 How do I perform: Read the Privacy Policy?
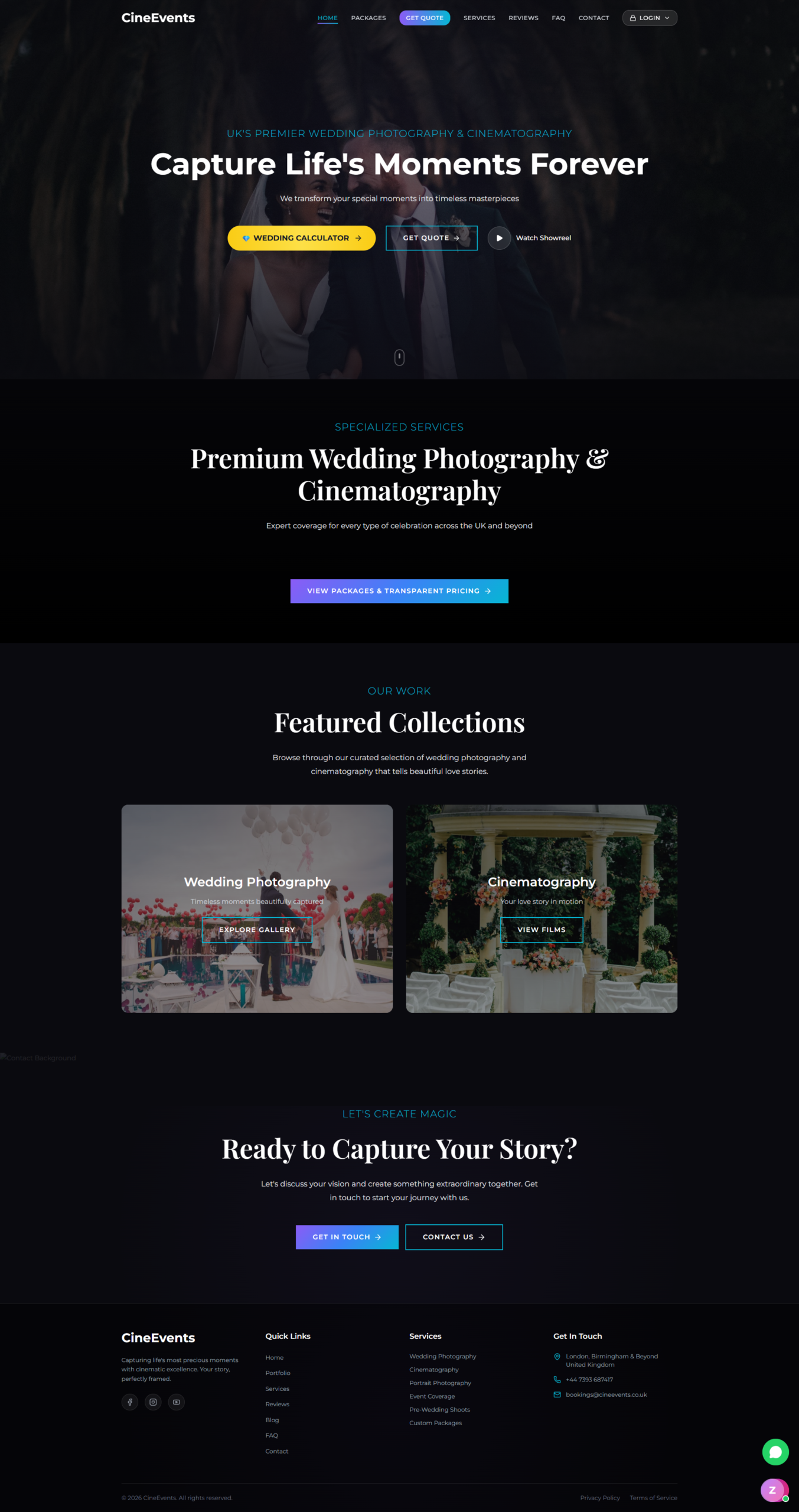point(599,1498)
